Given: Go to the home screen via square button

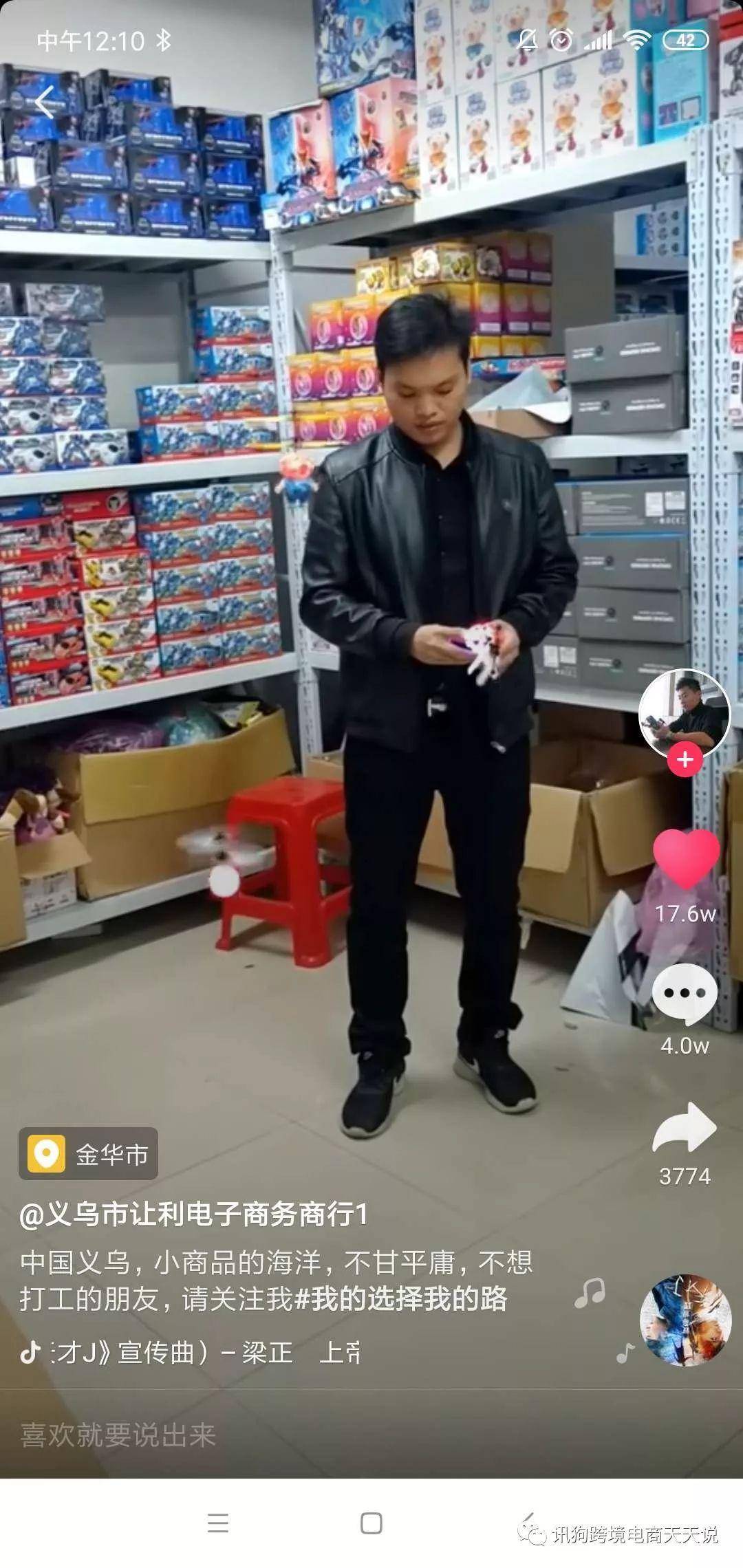Looking at the screenshot, I should pyautogui.click(x=371, y=1523).
